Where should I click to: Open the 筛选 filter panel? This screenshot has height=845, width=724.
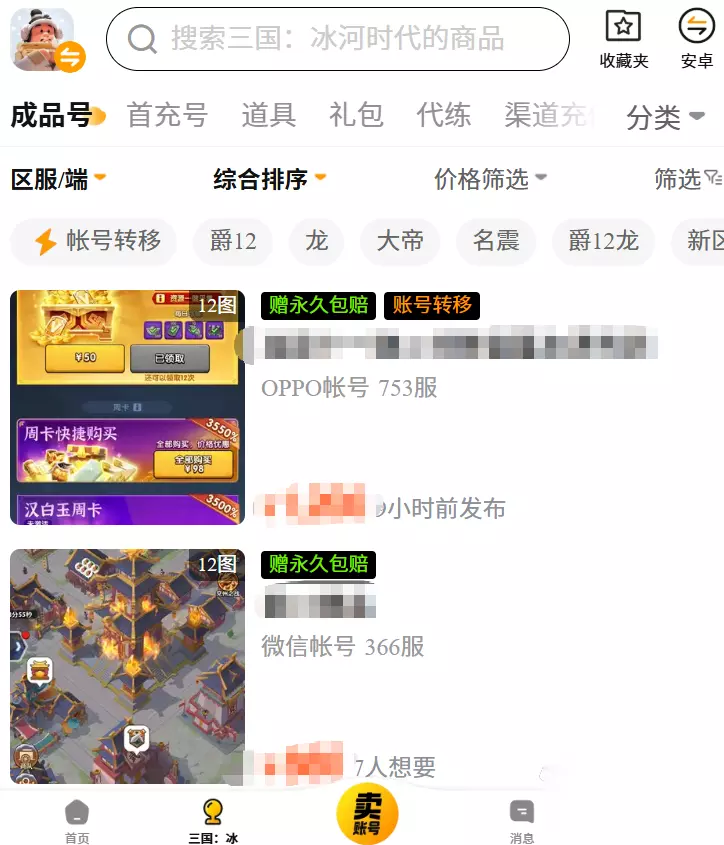coord(688,179)
